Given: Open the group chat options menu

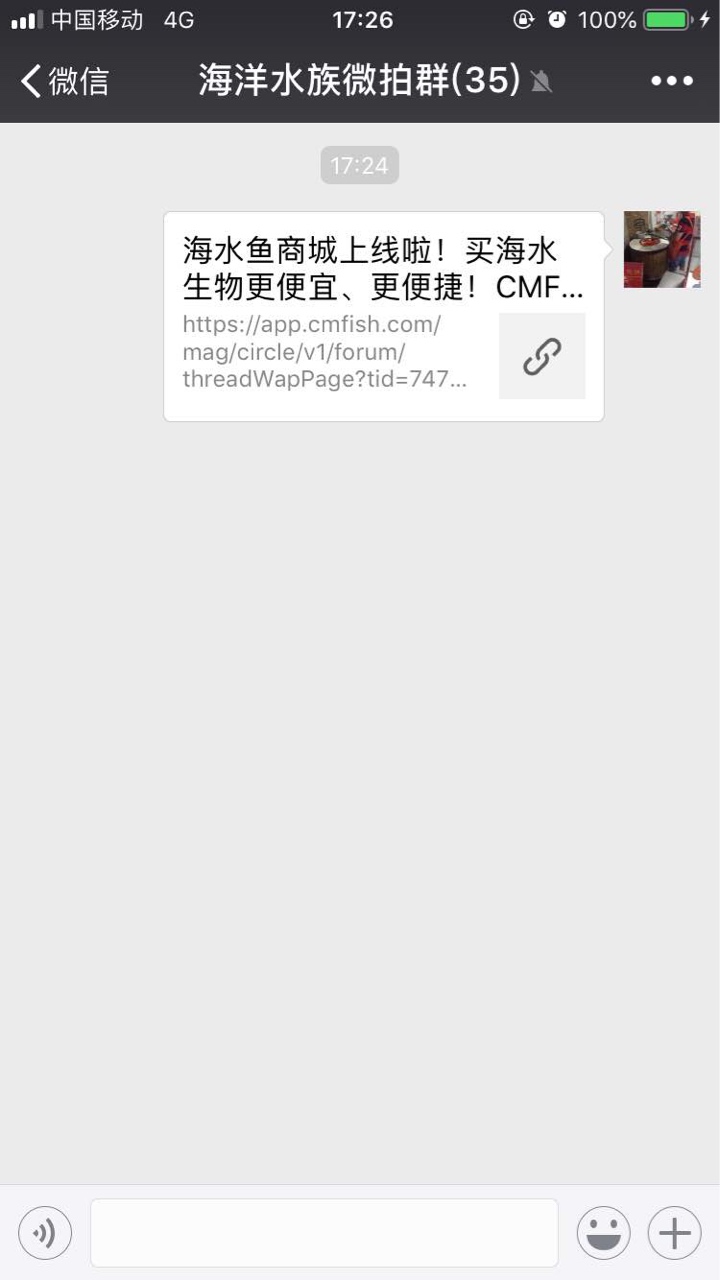Looking at the screenshot, I should tap(672, 81).
